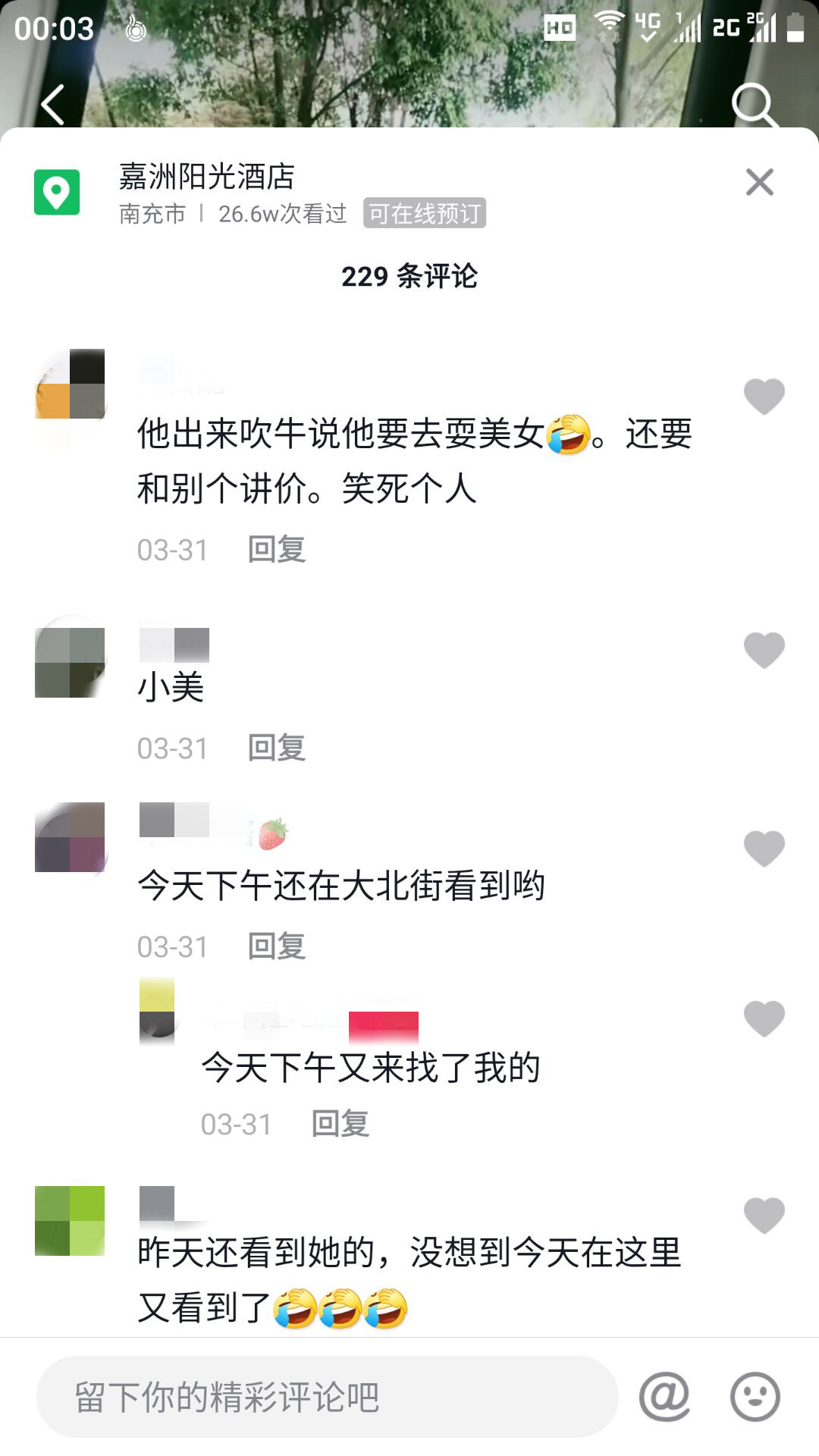Image resolution: width=819 pixels, height=1456 pixels.
Task: Like the comment about 他出来吹牛
Action: 764,397
